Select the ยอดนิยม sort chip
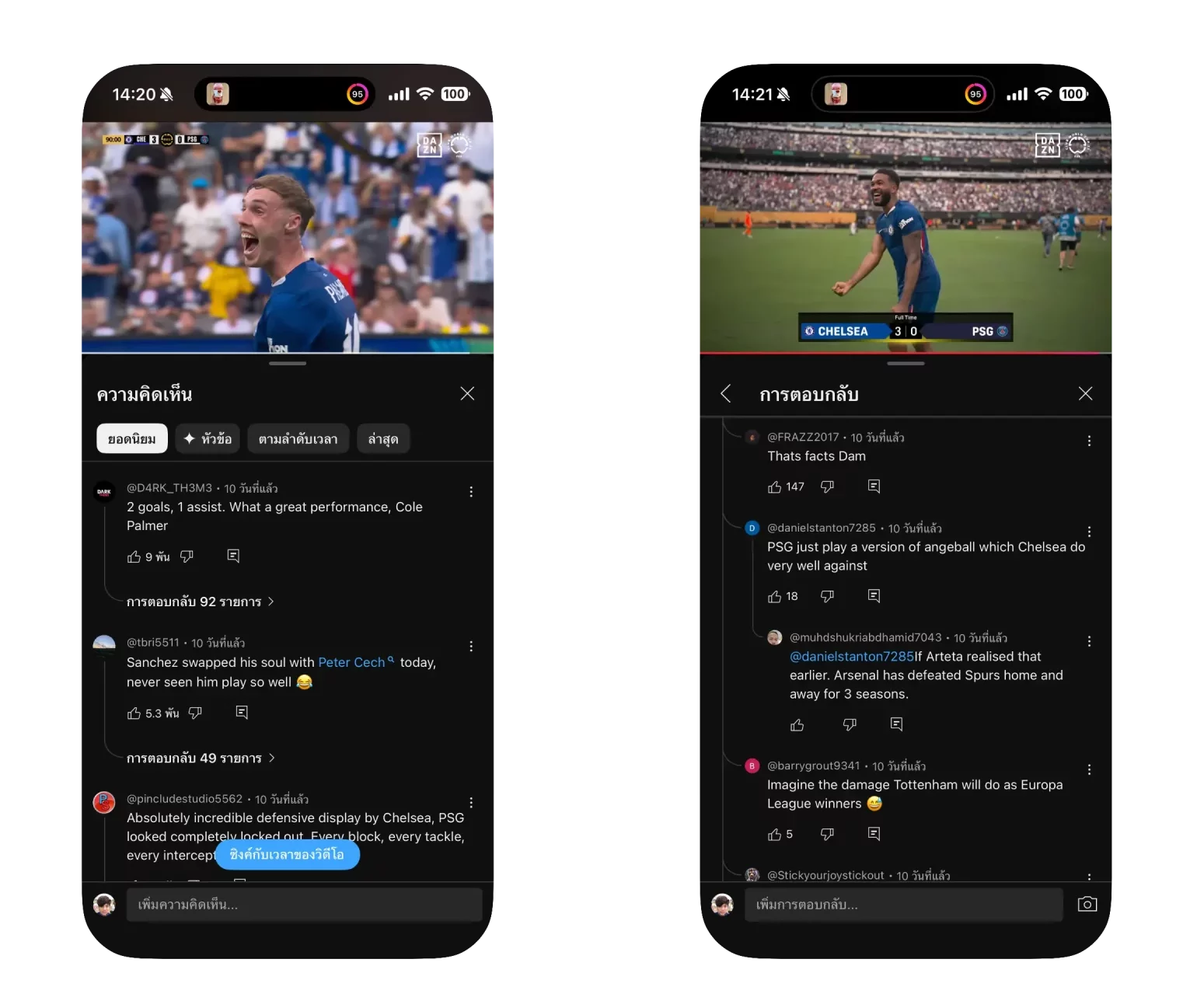 coord(131,438)
